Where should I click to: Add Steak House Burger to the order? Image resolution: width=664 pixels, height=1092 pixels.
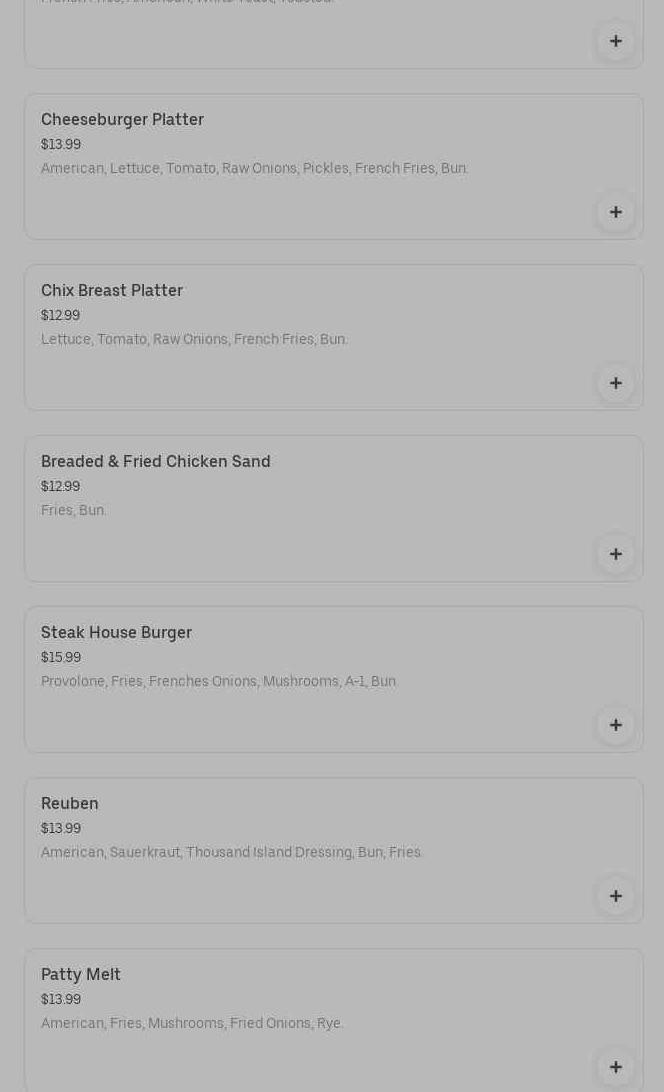[615, 725]
